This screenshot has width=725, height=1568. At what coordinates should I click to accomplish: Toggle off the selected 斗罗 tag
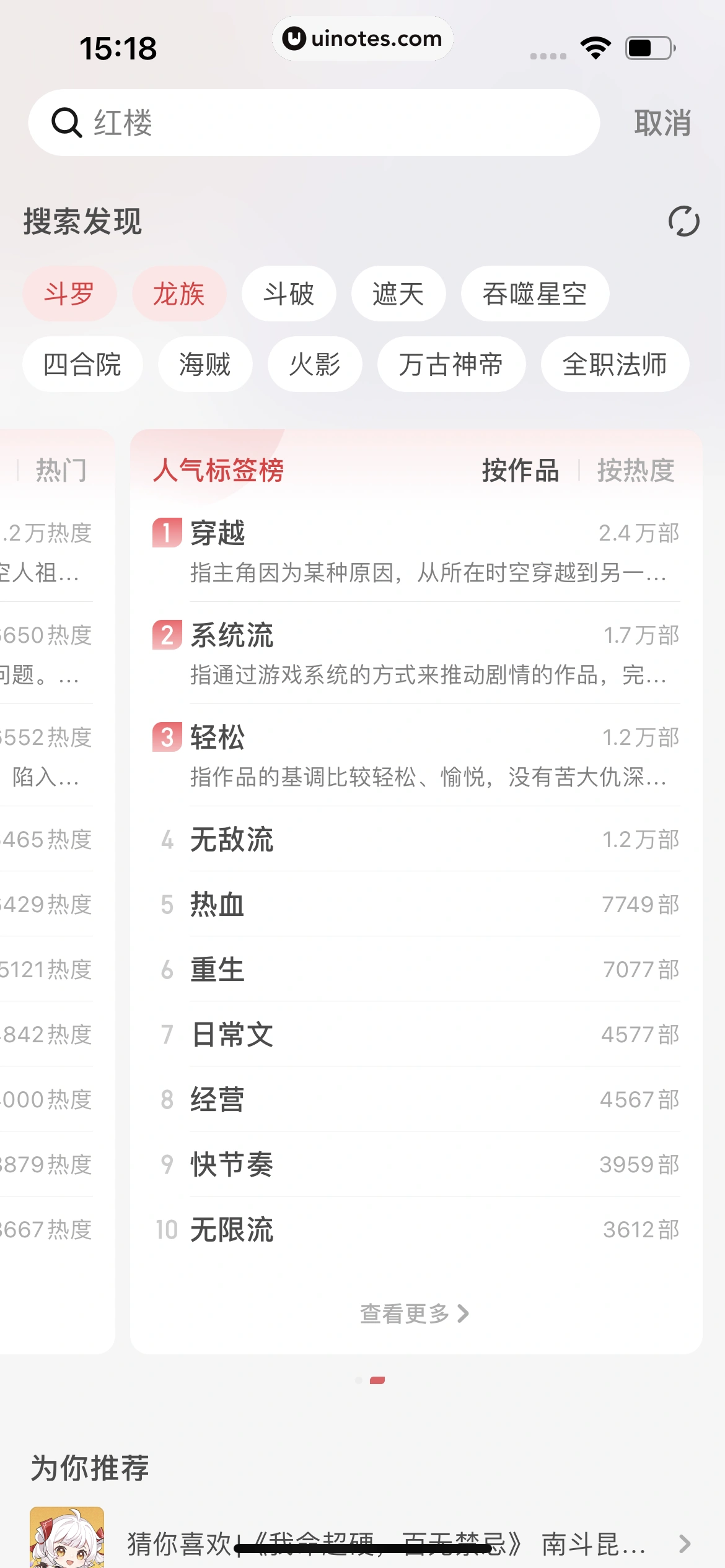[69, 294]
